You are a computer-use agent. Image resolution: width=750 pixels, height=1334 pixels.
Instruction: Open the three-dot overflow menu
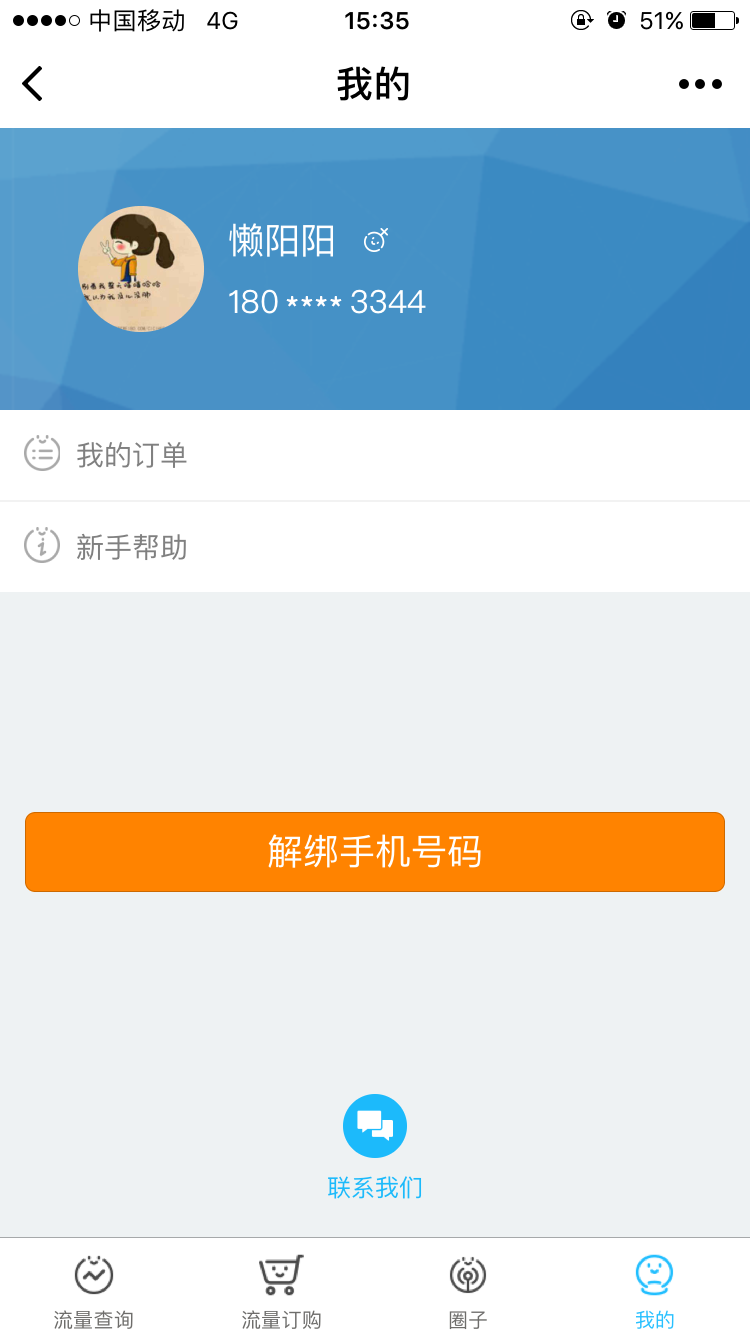point(700,84)
